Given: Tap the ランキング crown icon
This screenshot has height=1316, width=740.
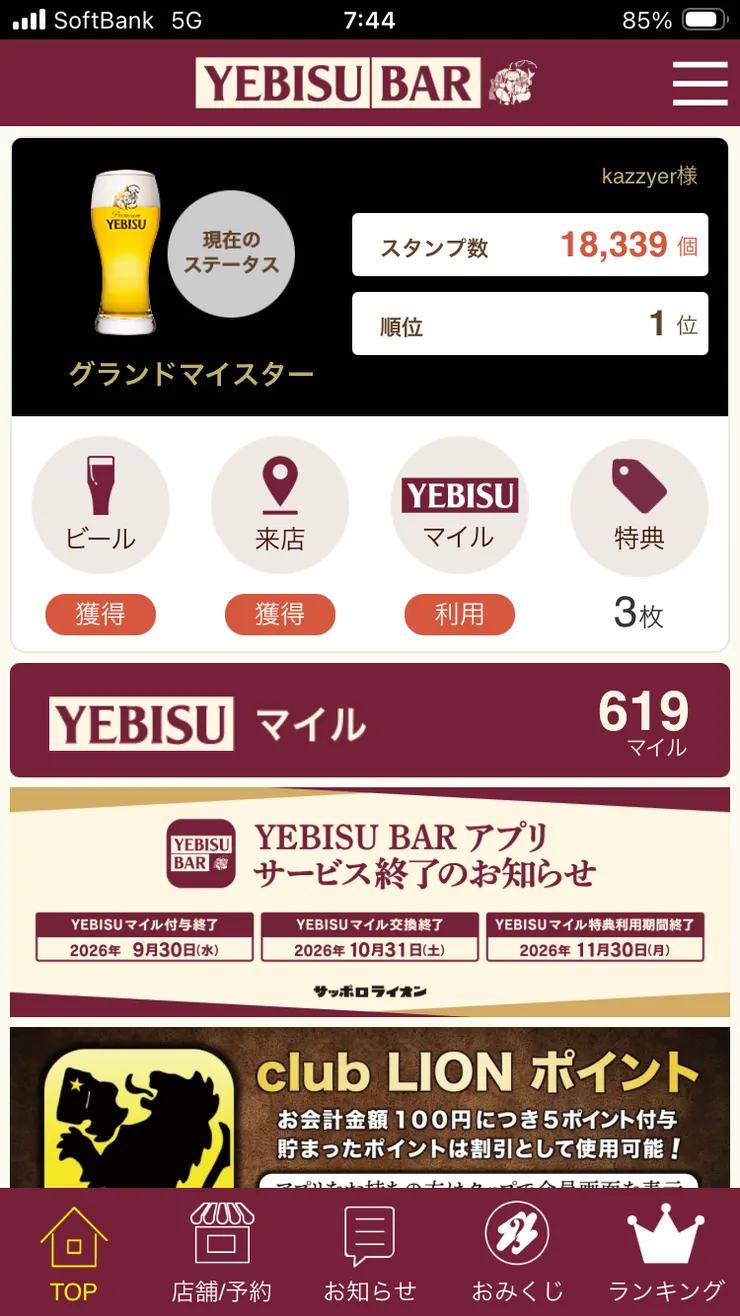Looking at the screenshot, I should pyautogui.click(x=666, y=1237).
